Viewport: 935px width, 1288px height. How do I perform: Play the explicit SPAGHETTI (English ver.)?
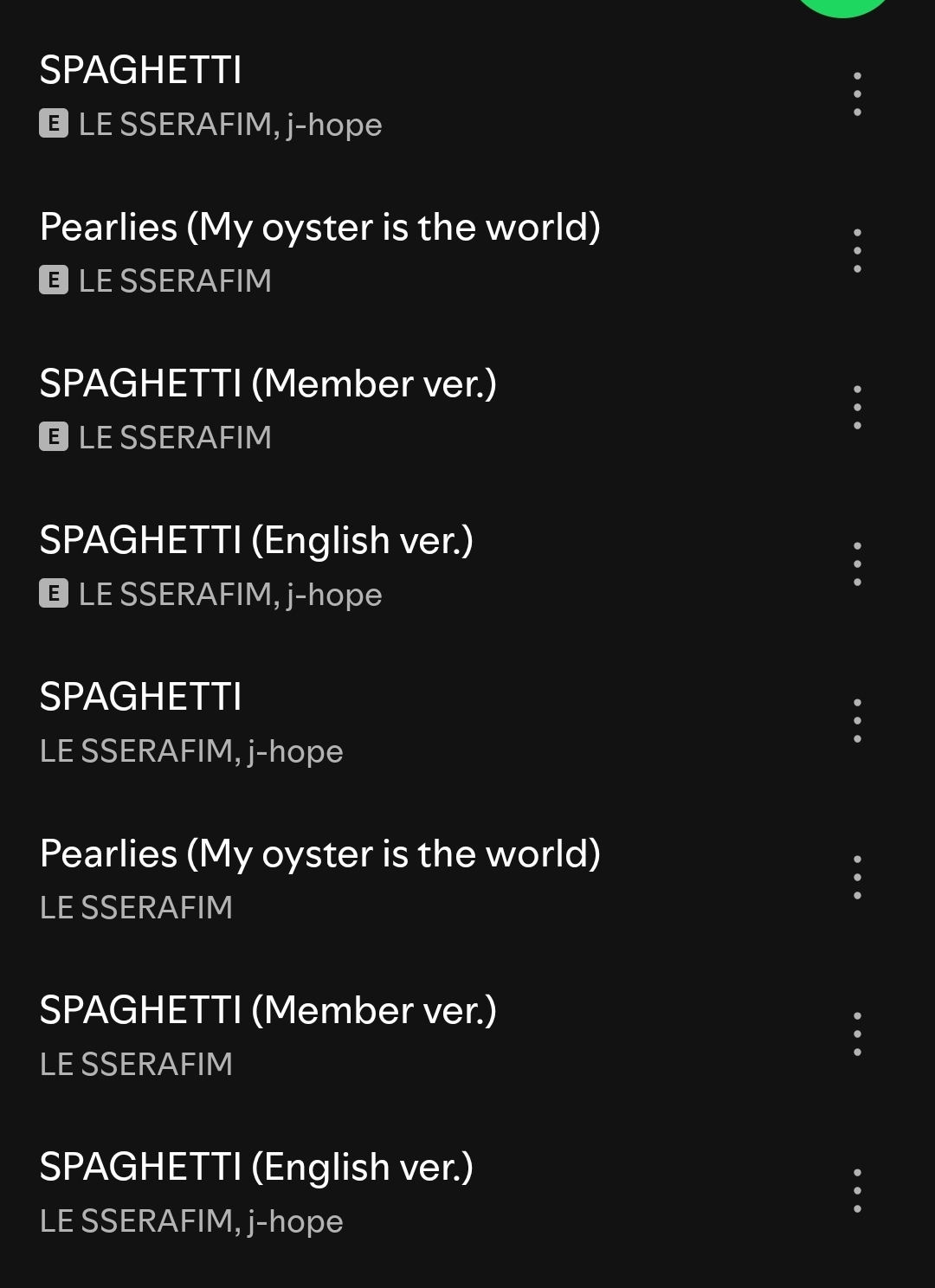(256, 541)
